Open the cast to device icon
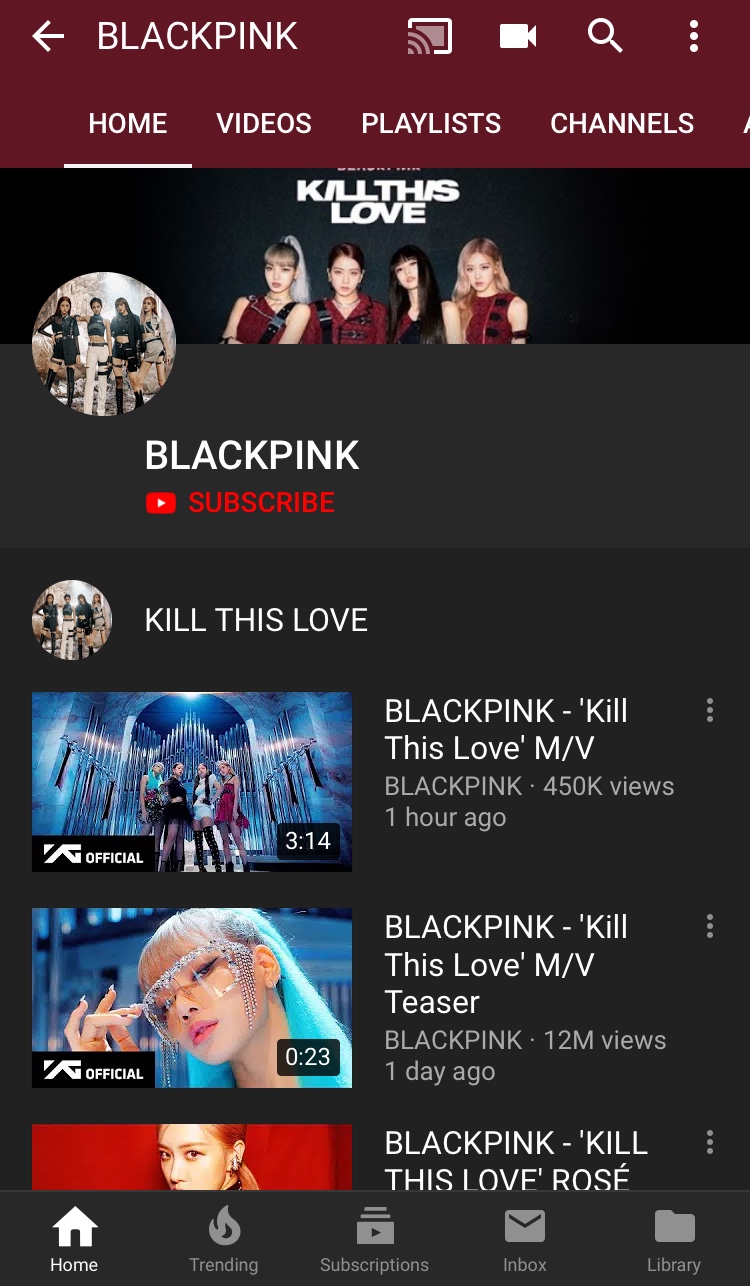 click(430, 37)
